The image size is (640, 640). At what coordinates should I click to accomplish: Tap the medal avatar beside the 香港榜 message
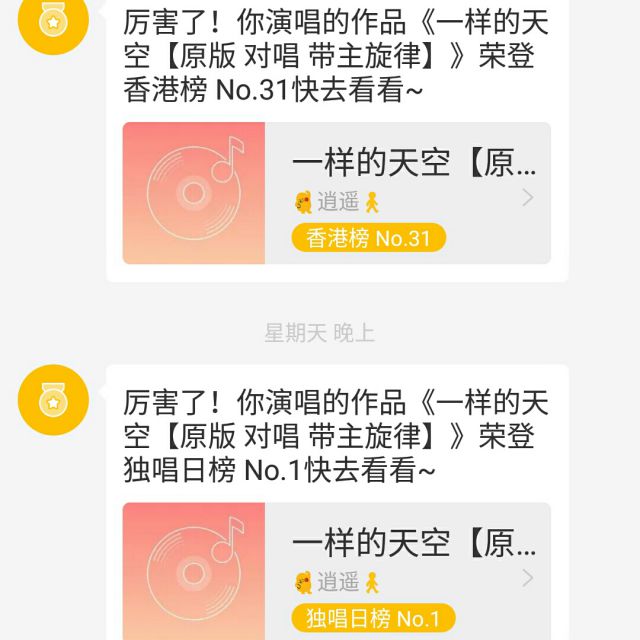[x=53, y=21]
